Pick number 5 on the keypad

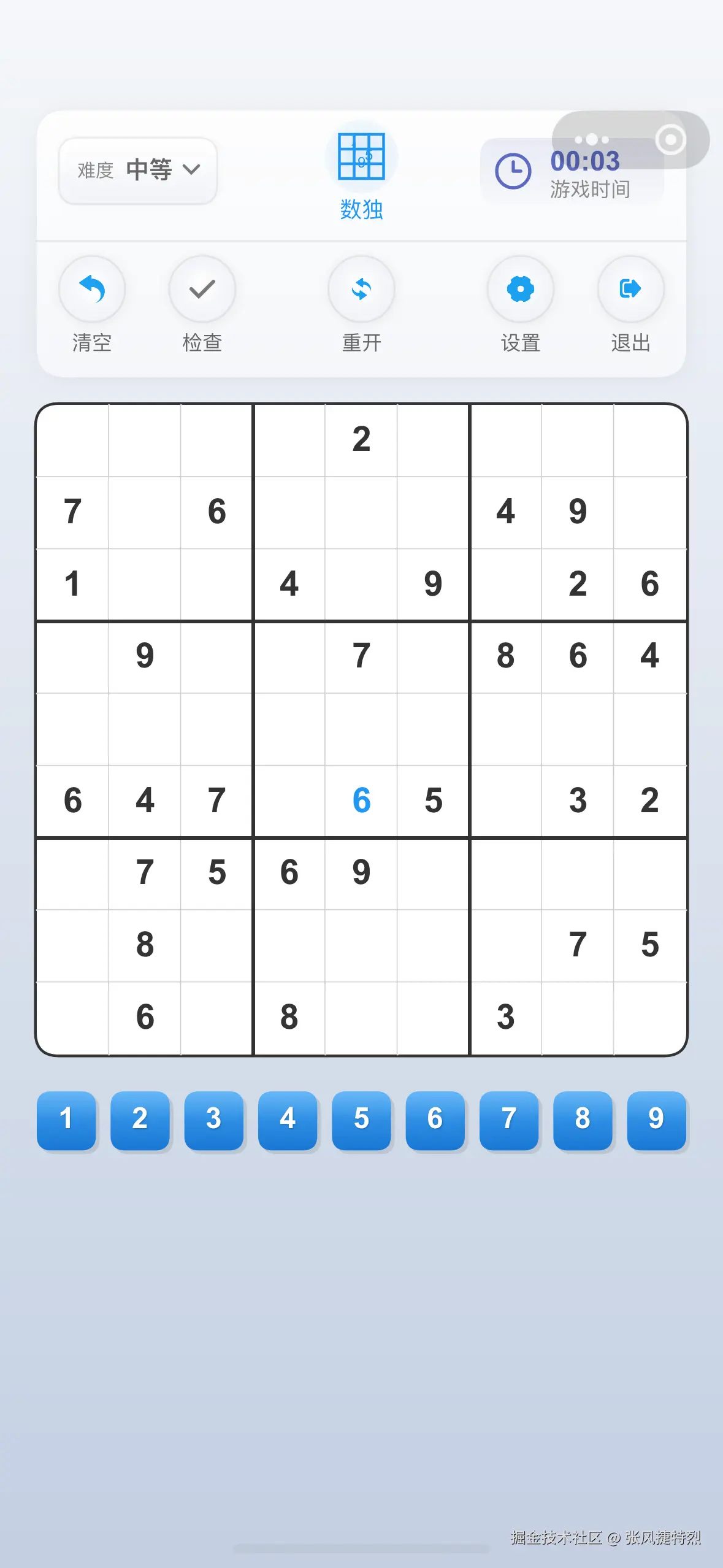(361, 1120)
